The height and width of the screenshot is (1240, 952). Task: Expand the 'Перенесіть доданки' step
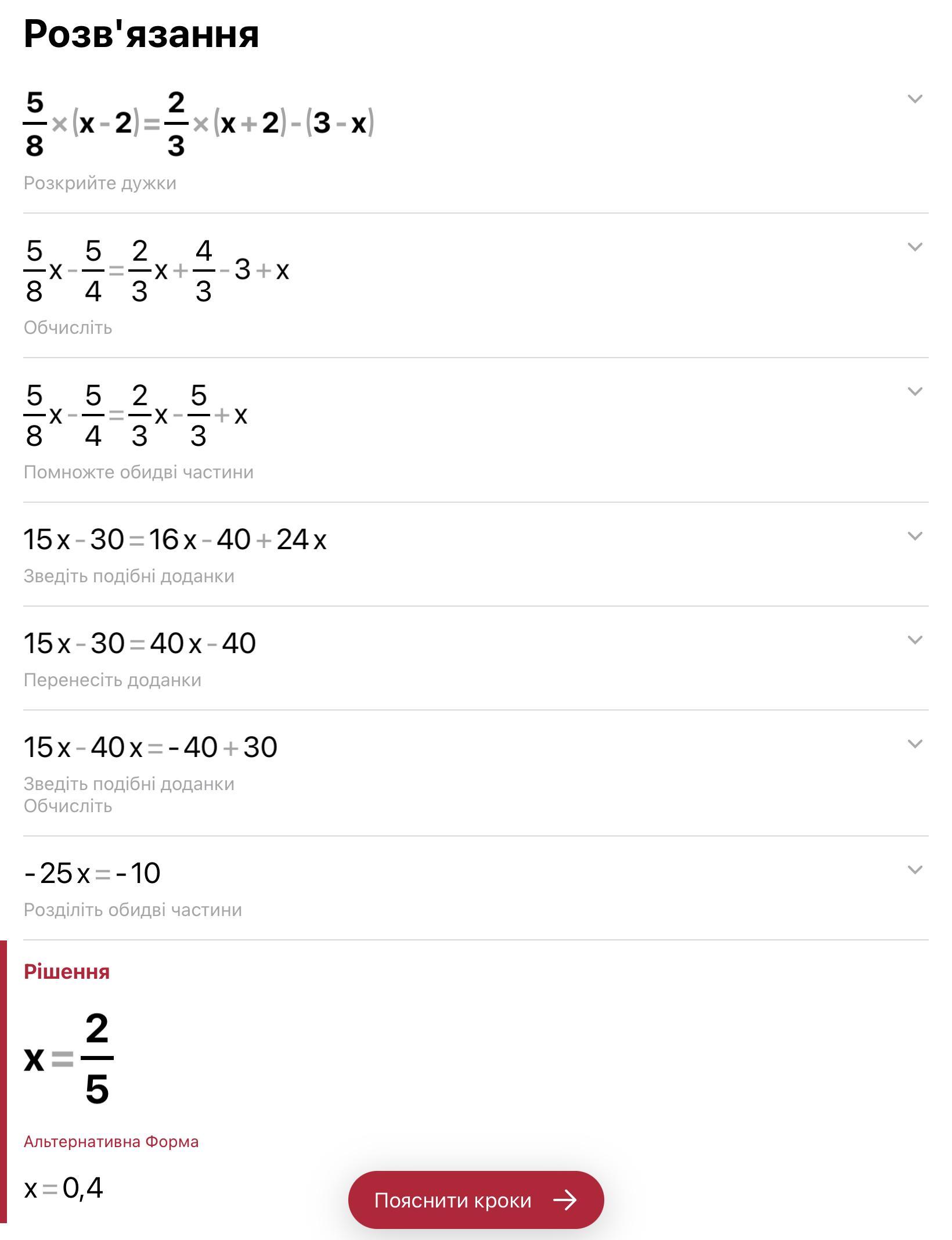click(914, 640)
